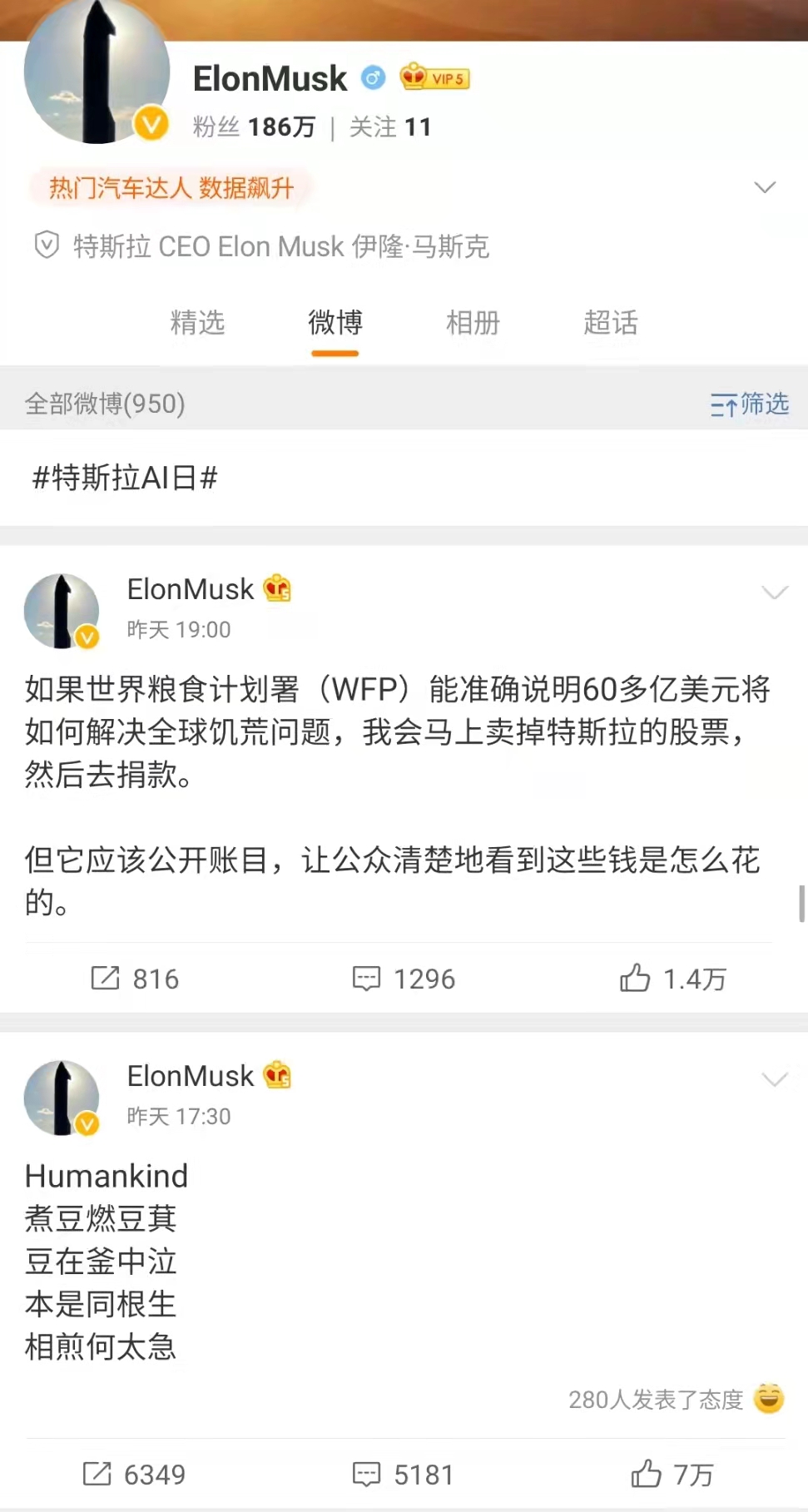Repost the Humankind post with 6349 reposts
Screen dimensions: 808x1512
tap(135, 1475)
